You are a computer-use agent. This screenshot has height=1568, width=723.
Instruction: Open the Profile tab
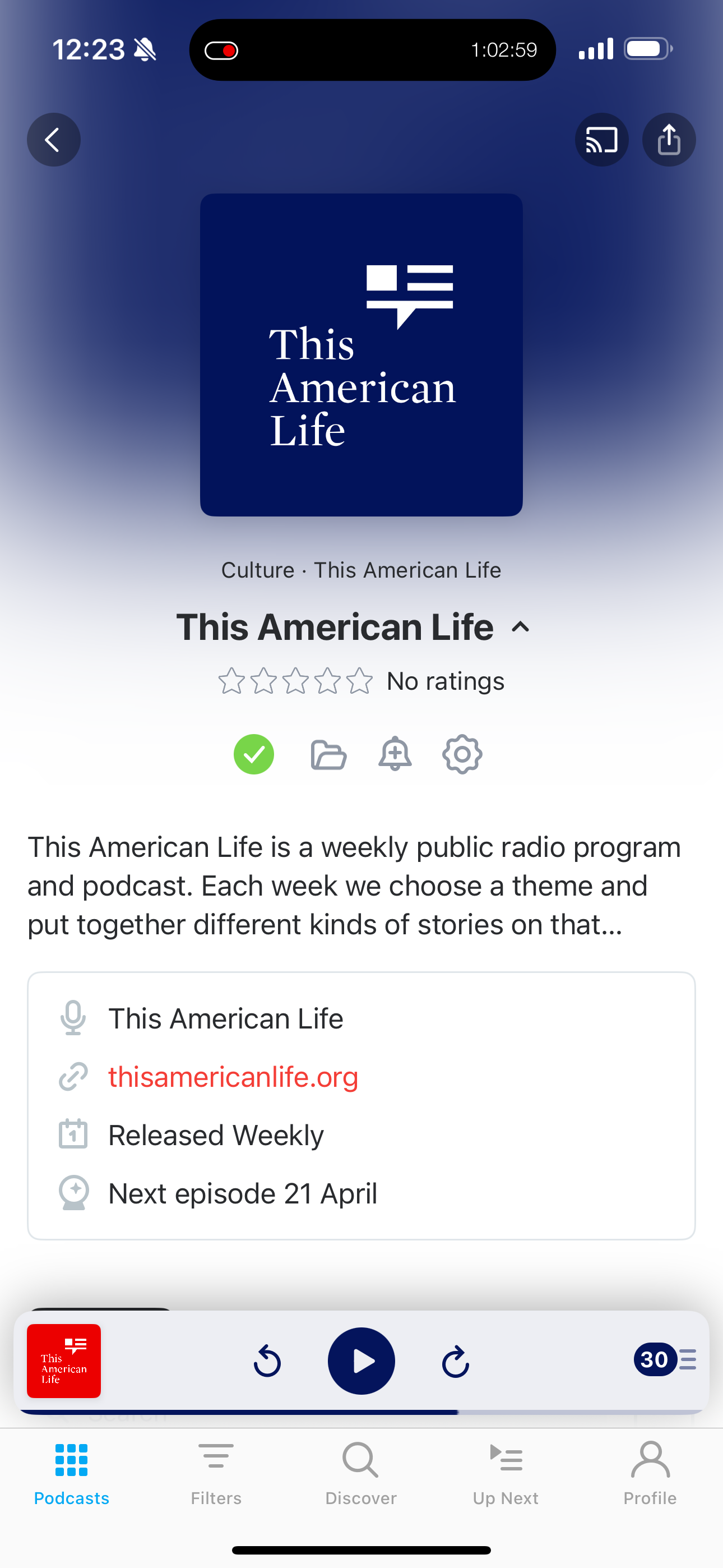[650, 1474]
